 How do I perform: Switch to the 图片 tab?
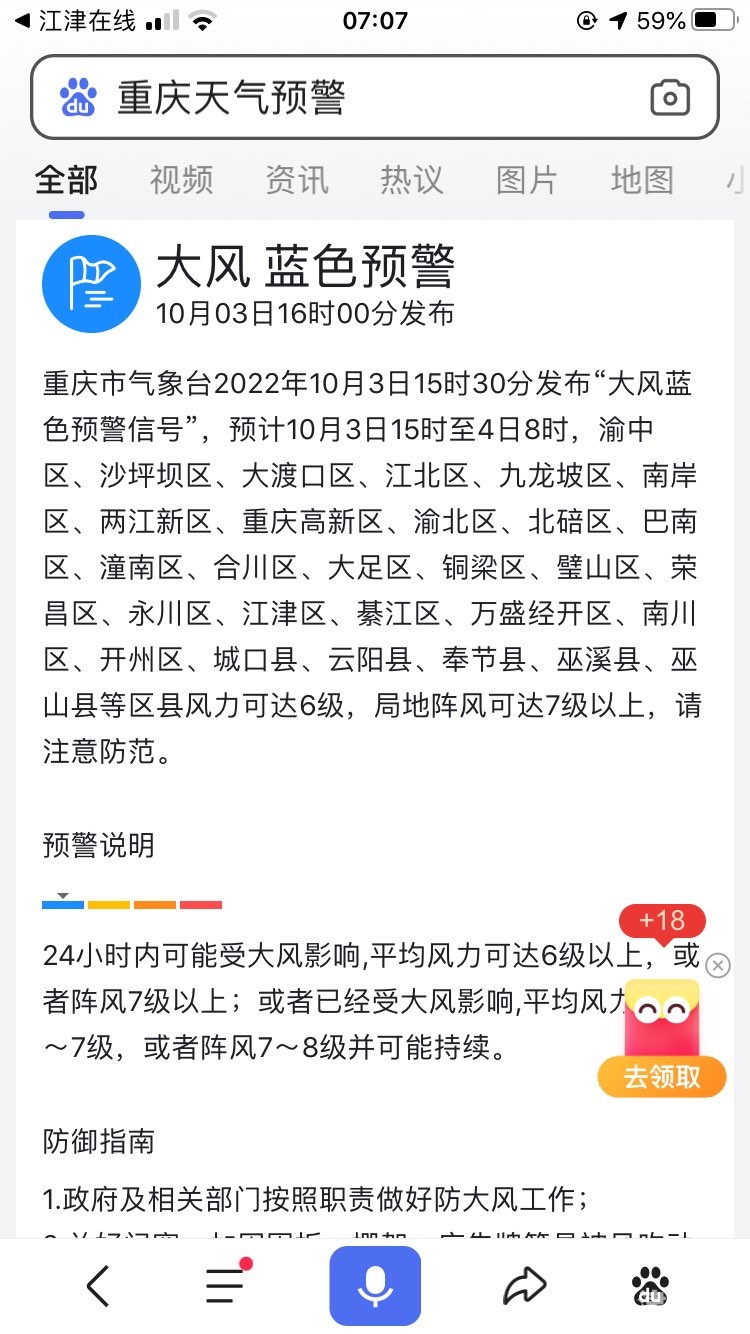click(x=526, y=180)
